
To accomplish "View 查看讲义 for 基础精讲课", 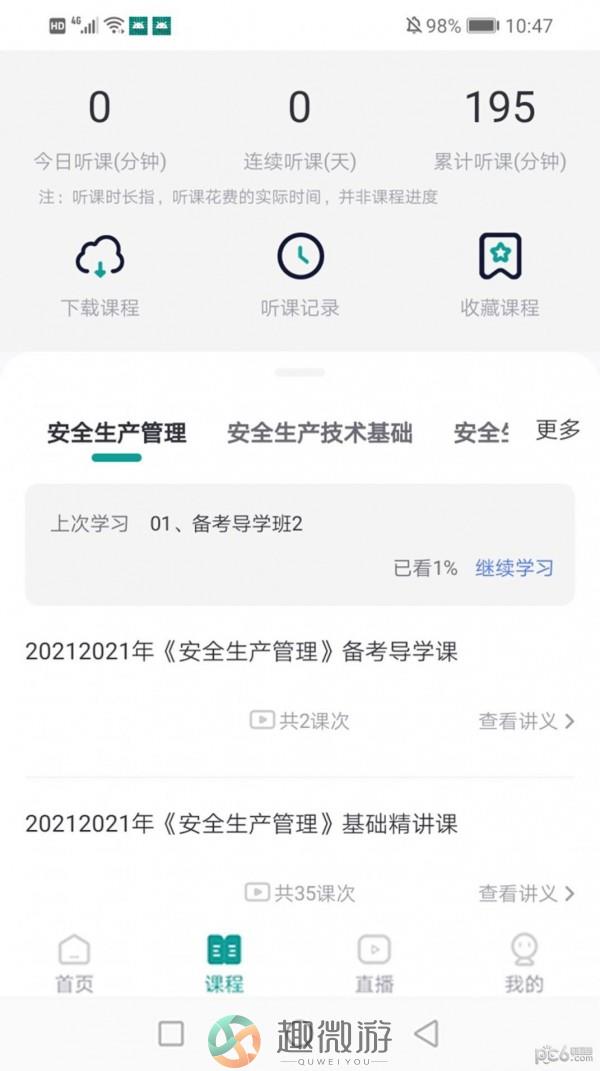I will point(526,893).
